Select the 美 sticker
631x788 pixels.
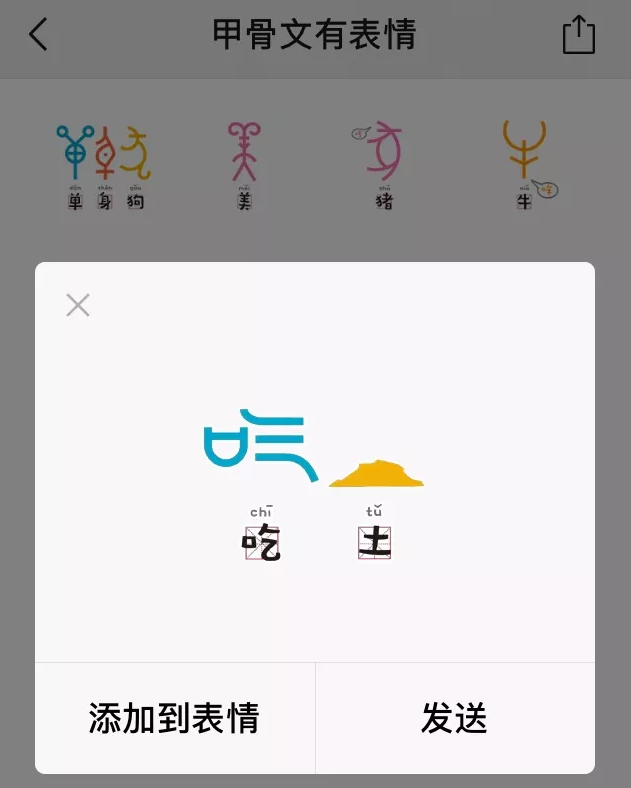point(243,165)
